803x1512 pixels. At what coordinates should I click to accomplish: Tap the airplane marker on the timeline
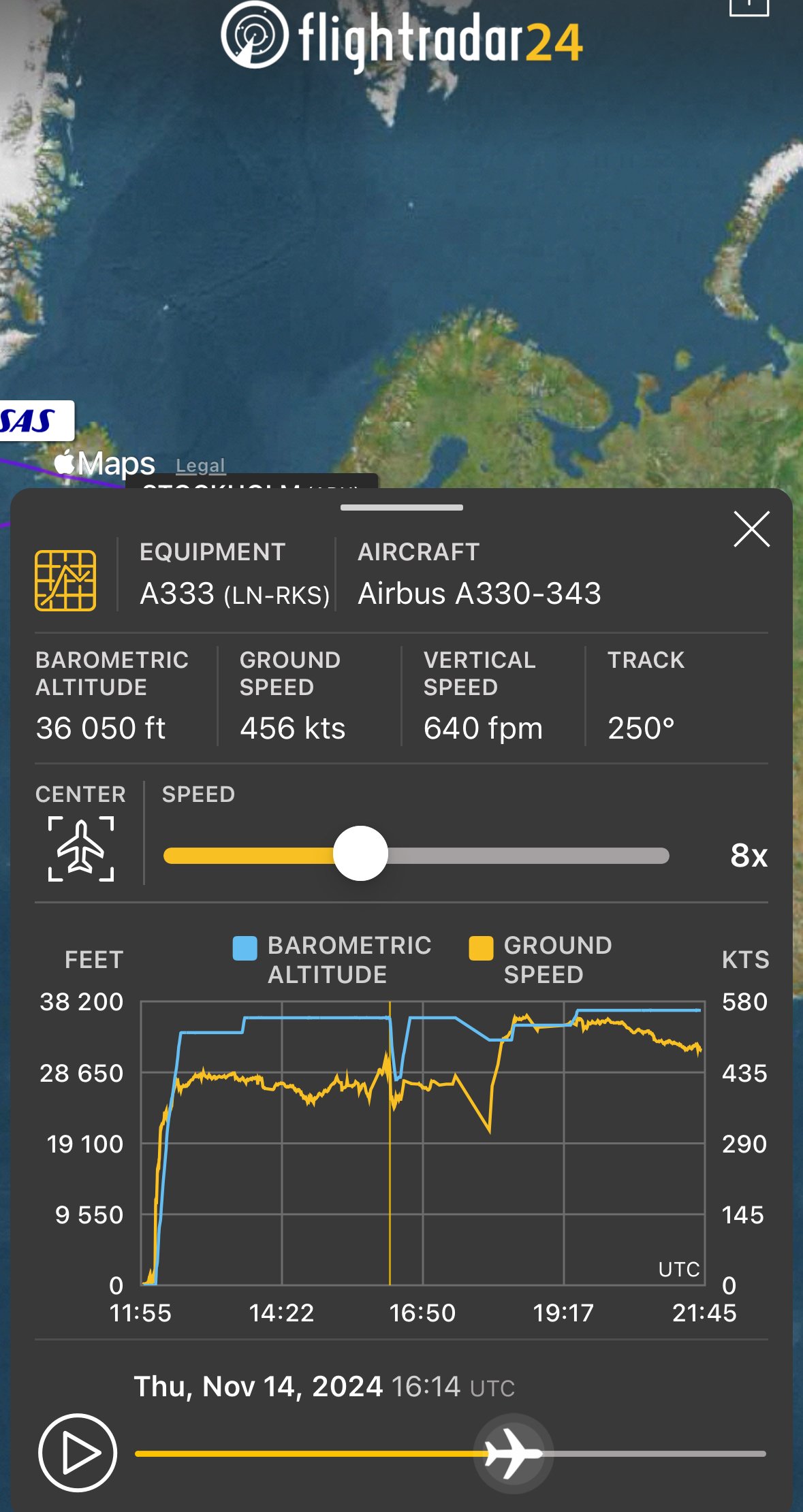pyautogui.click(x=513, y=1453)
